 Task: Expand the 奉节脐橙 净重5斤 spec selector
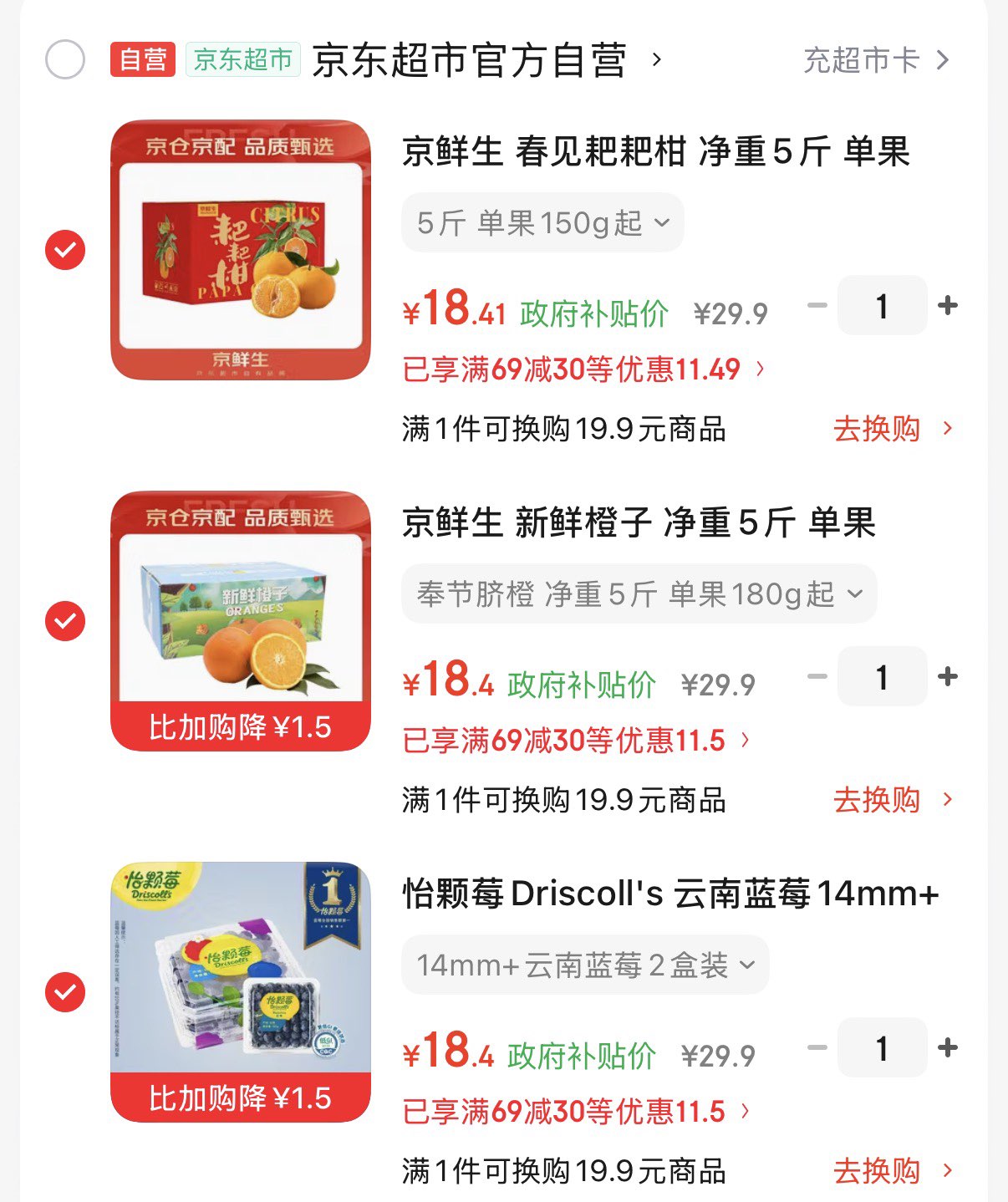639,594
